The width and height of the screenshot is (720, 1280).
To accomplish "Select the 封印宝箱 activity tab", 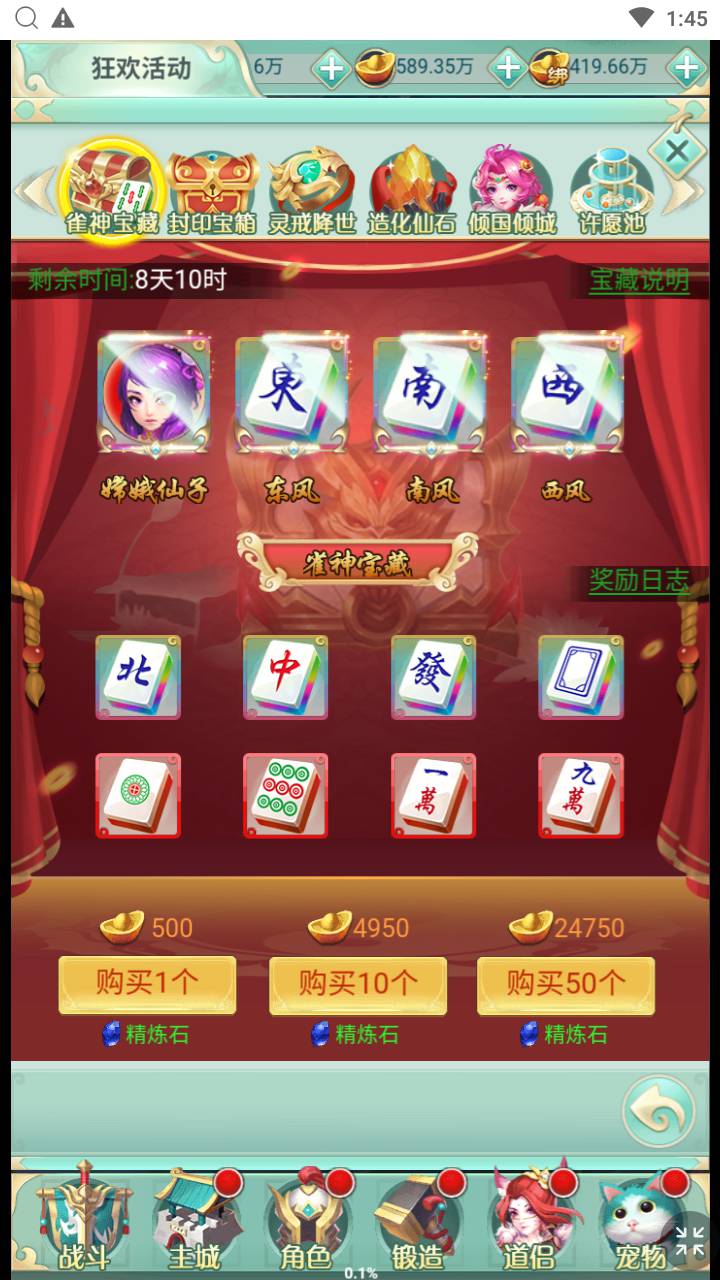I will click(x=212, y=192).
